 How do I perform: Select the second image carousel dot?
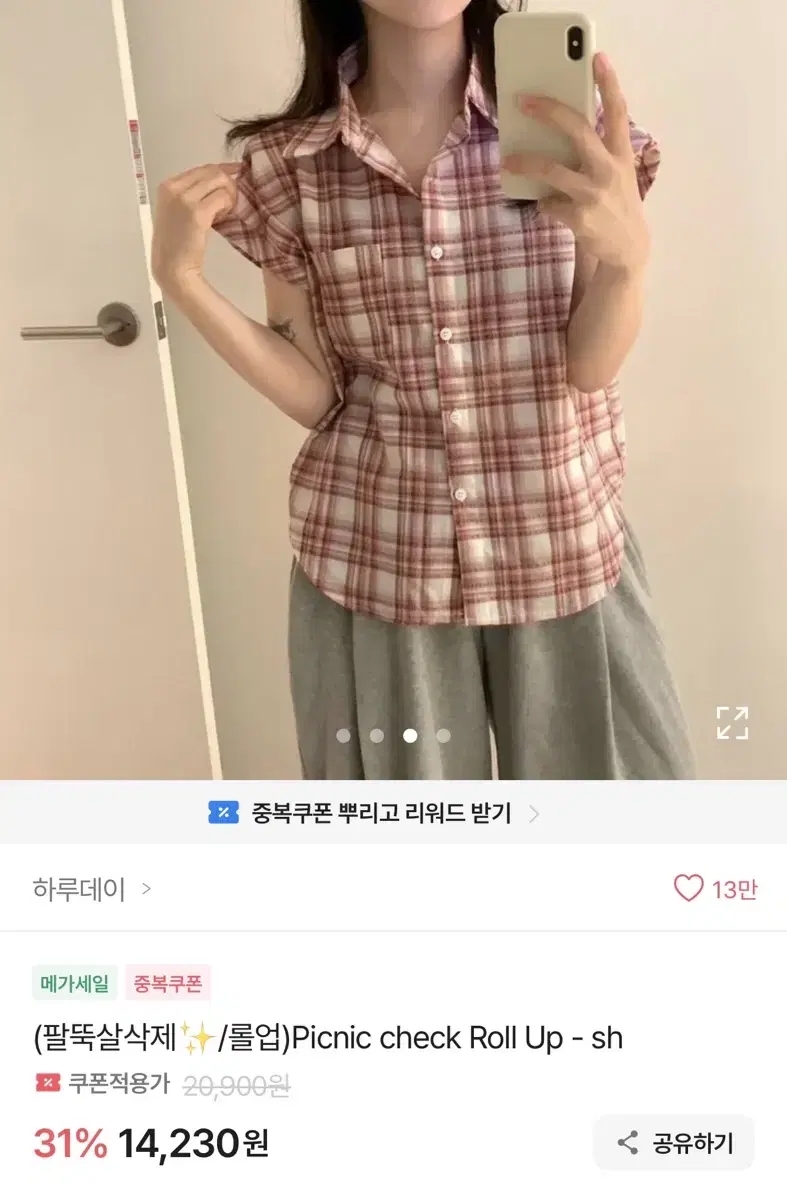click(x=376, y=735)
